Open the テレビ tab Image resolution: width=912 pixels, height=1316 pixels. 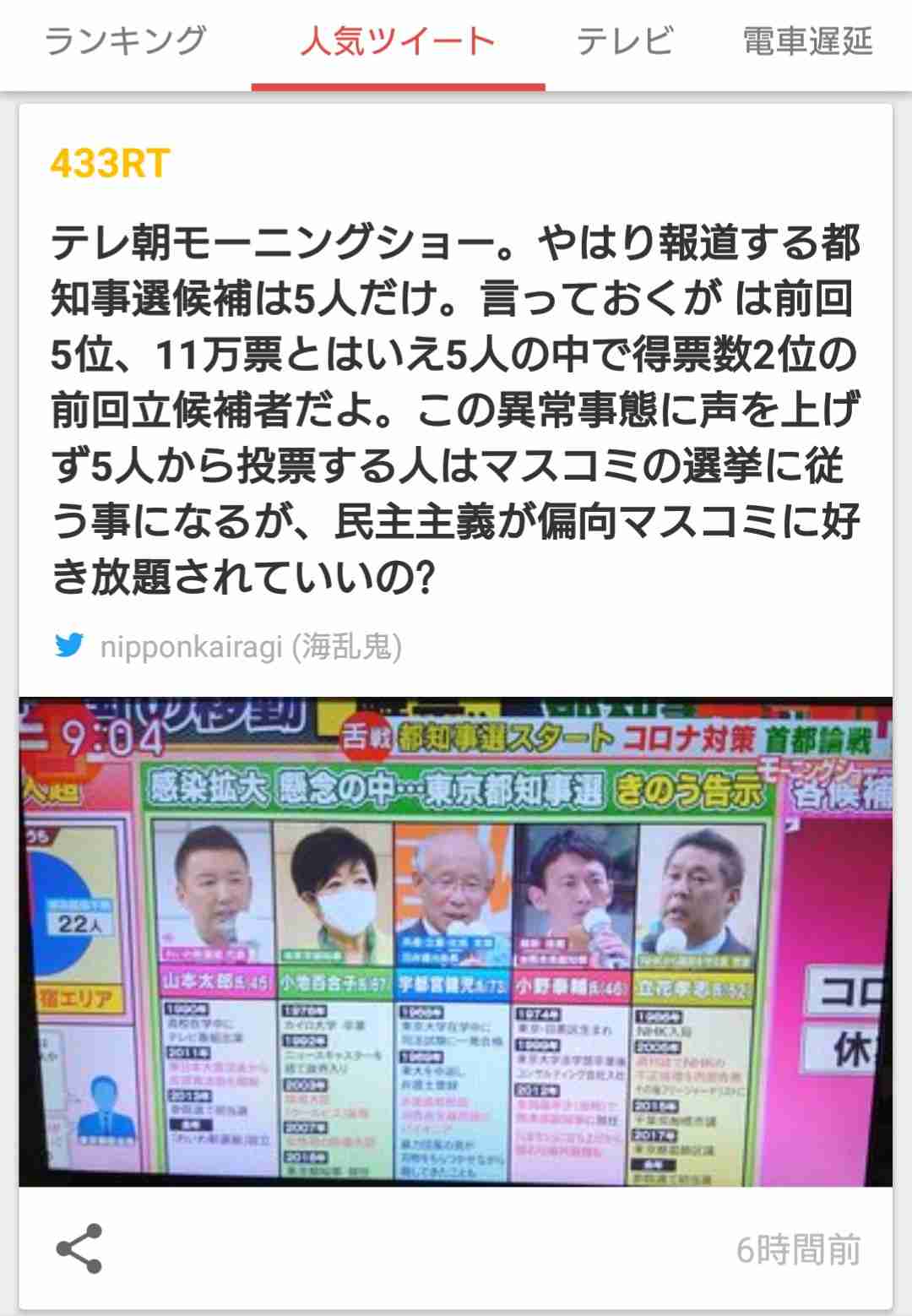coord(625,41)
